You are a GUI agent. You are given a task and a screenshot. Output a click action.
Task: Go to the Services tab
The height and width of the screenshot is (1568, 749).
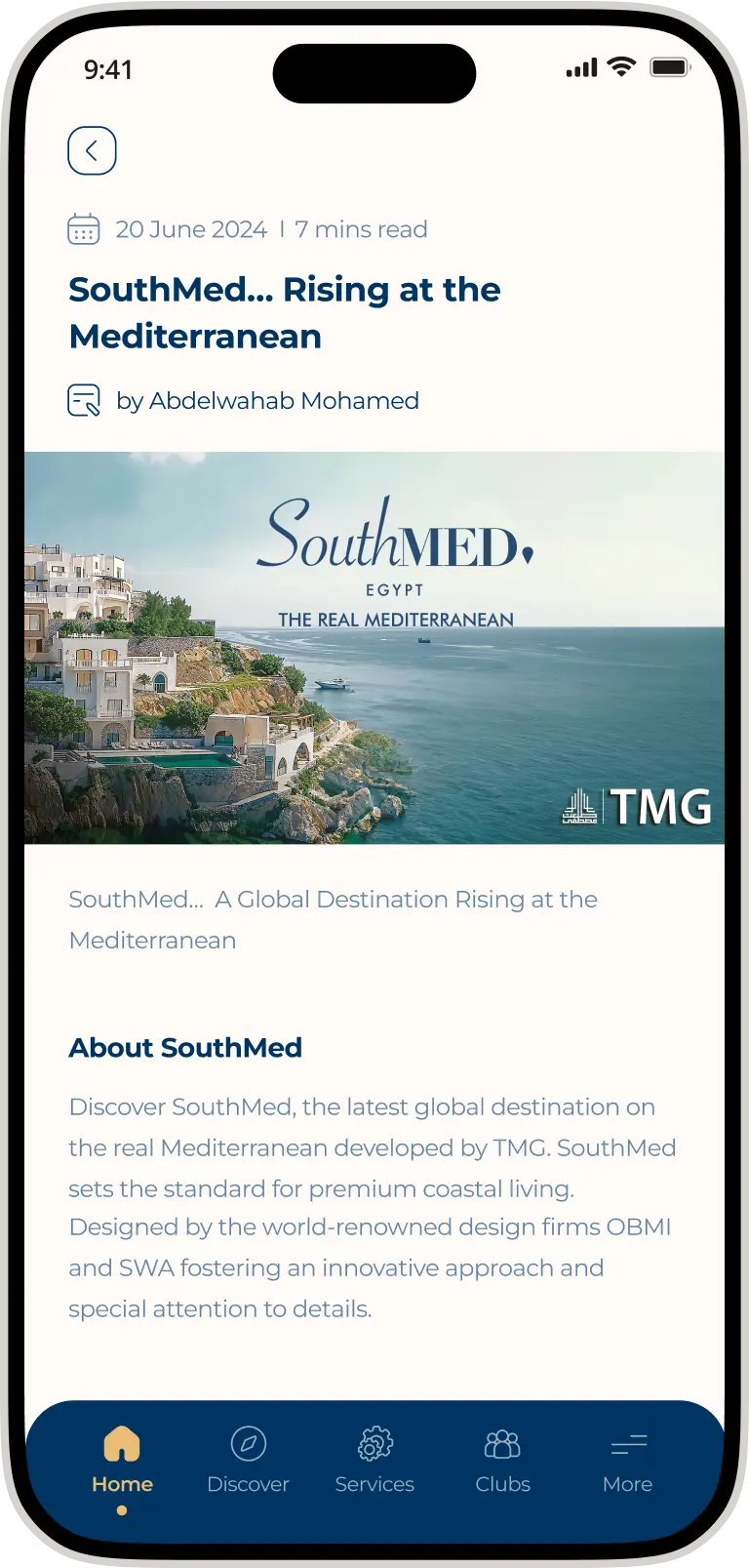tap(374, 1460)
